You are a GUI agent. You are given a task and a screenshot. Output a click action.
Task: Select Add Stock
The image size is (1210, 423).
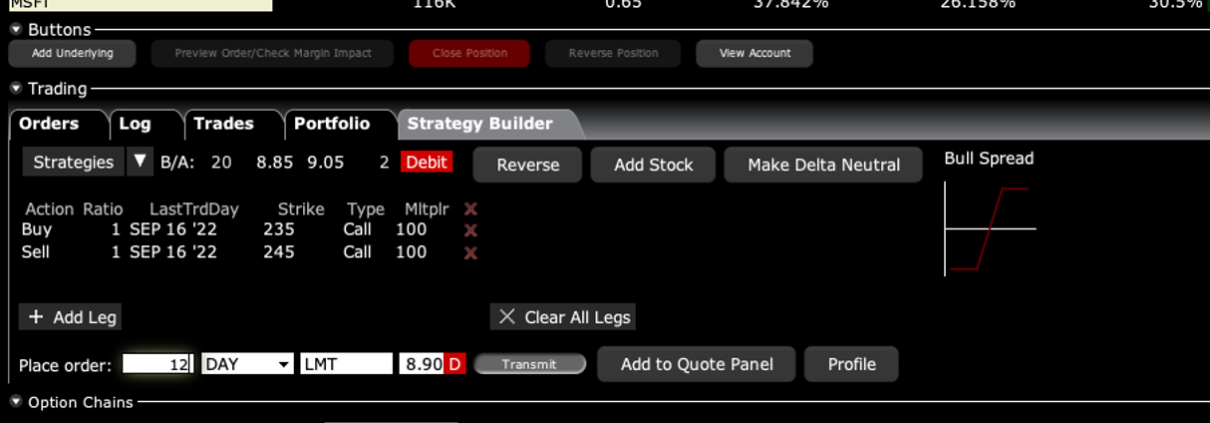coord(653,165)
